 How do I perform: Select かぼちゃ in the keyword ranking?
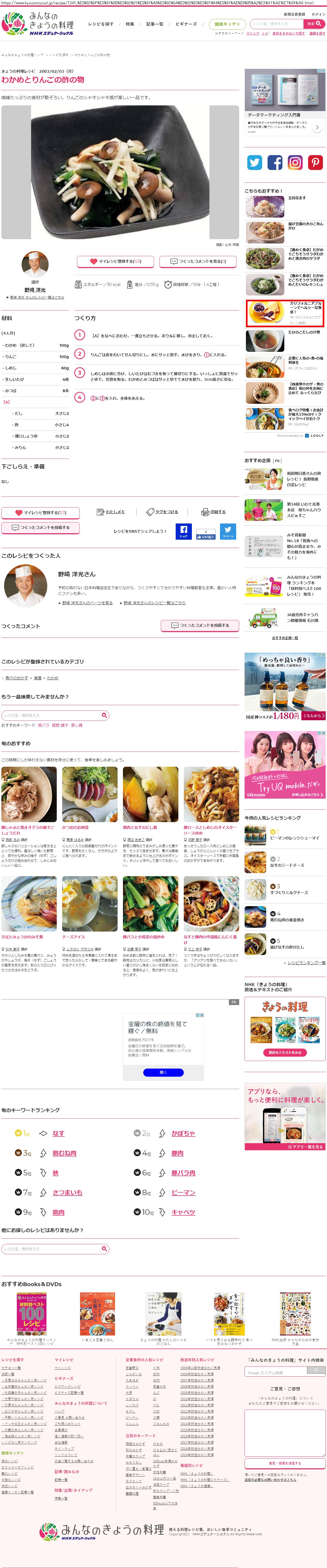pos(183,1133)
